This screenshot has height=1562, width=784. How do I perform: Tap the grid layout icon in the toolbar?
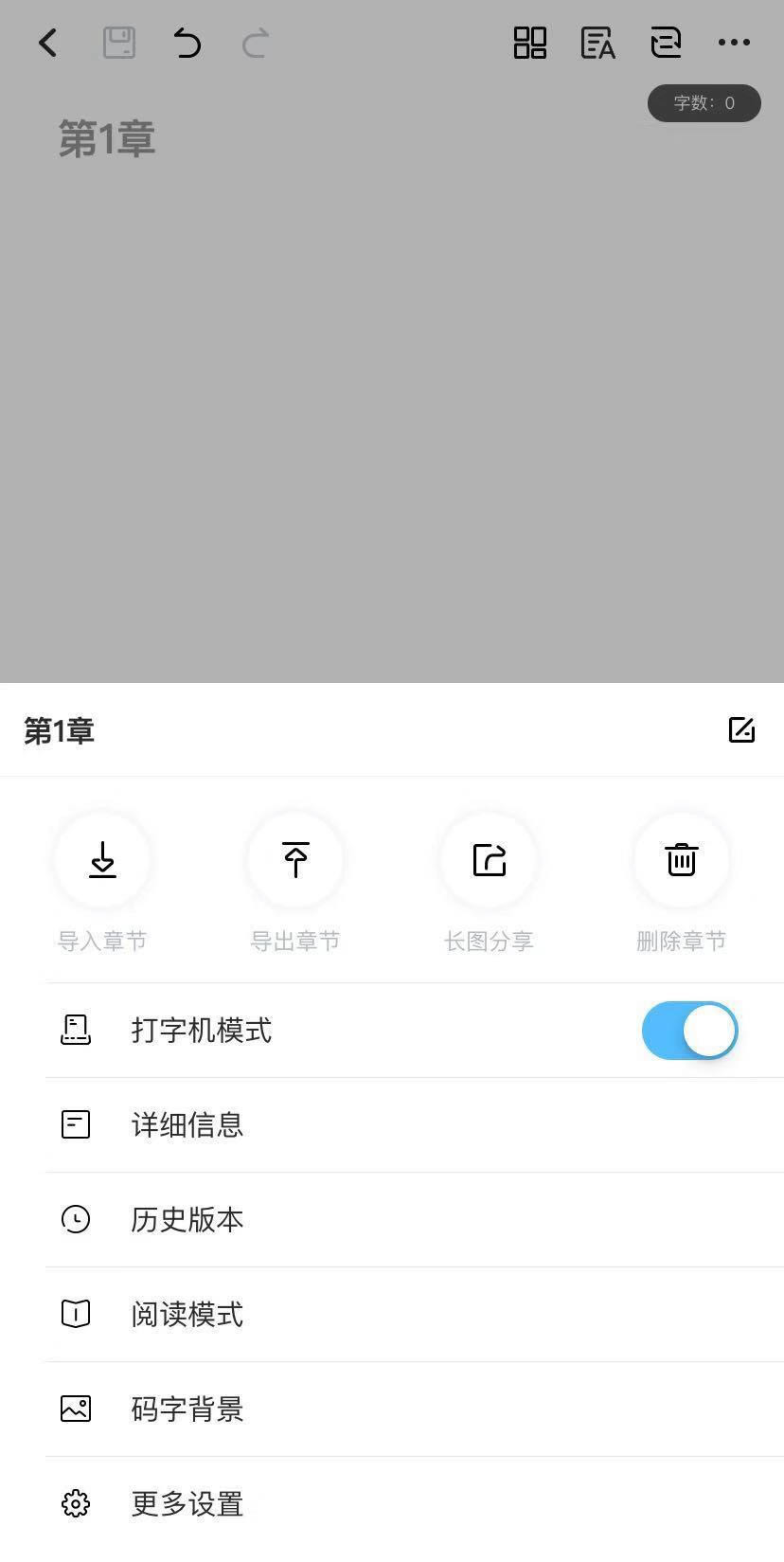[x=530, y=43]
